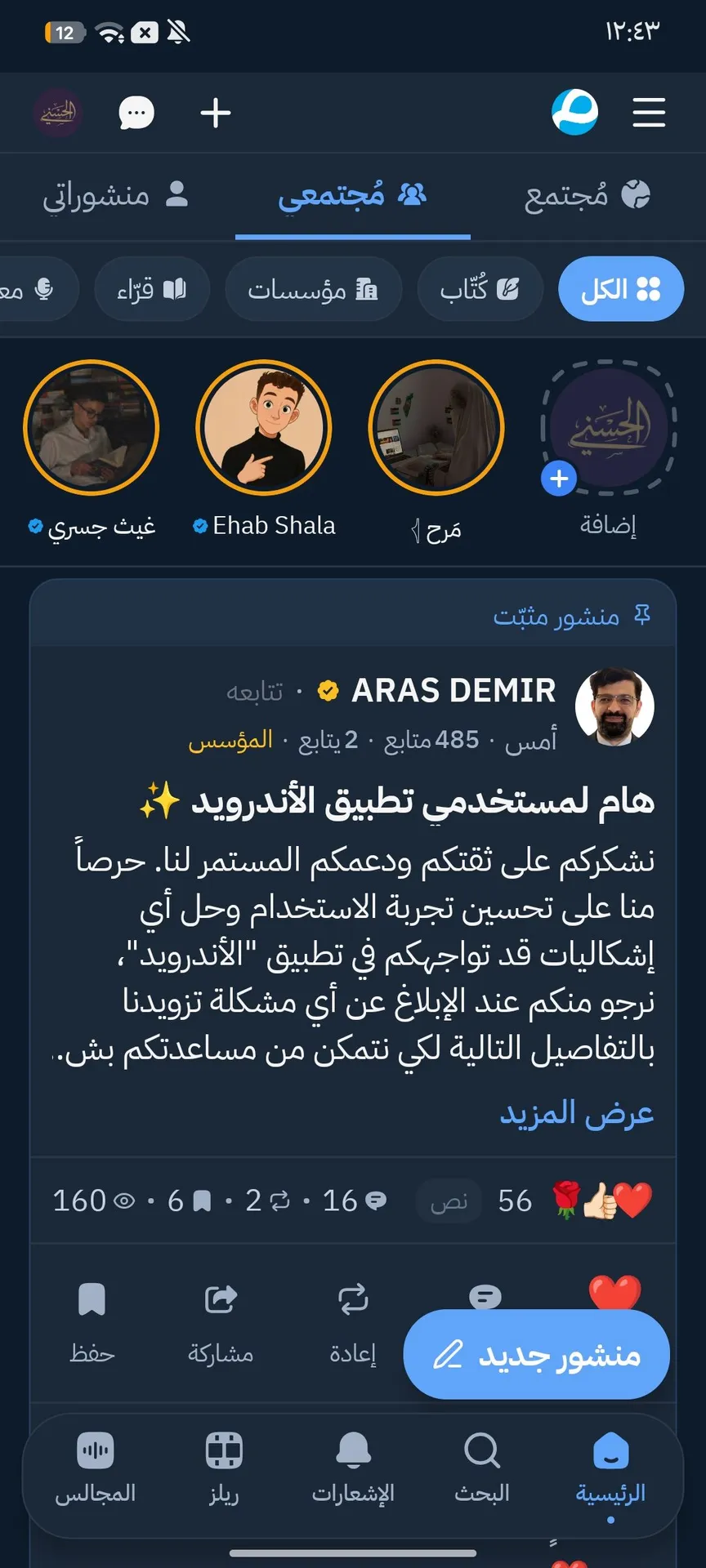
Task: Open the الإشعارات notifications tab
Action: pos(353,1467)
